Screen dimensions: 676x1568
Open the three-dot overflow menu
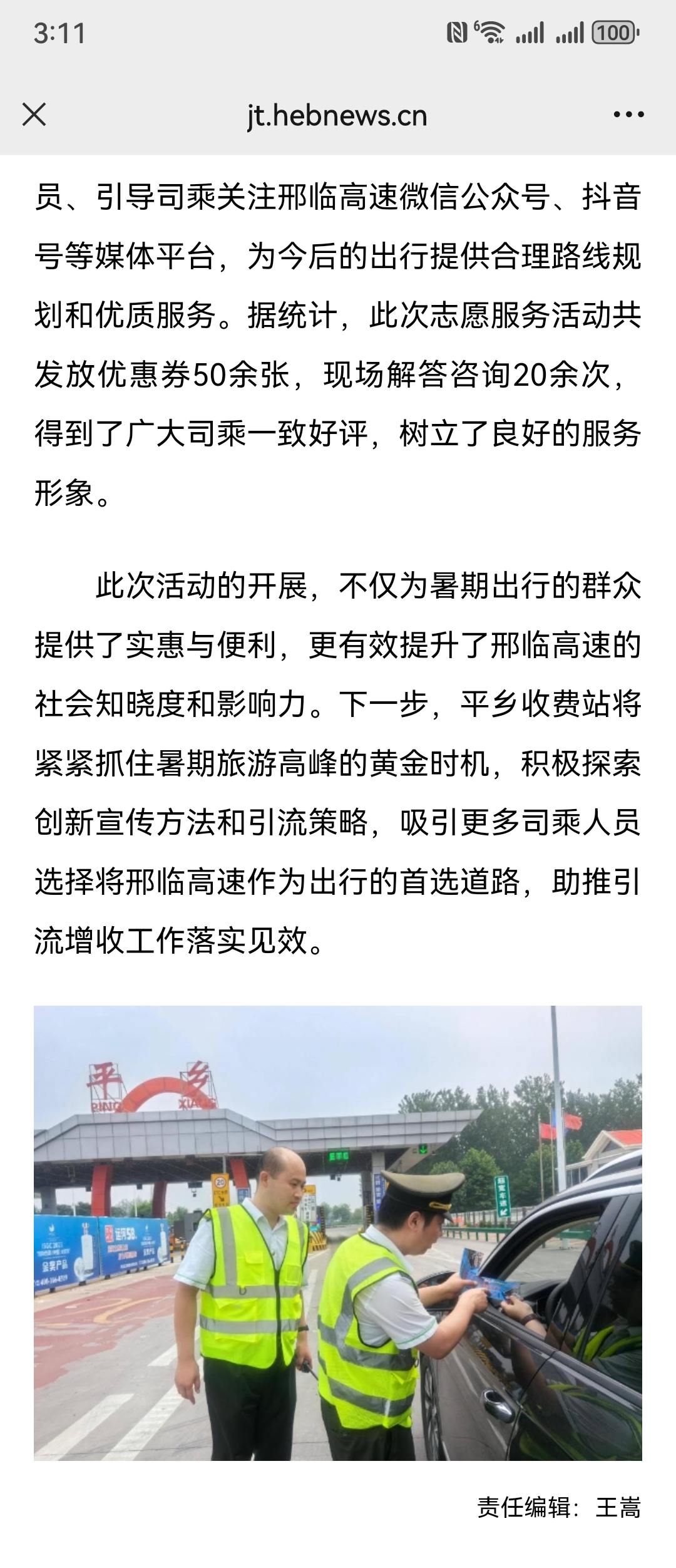coord(628,115)
